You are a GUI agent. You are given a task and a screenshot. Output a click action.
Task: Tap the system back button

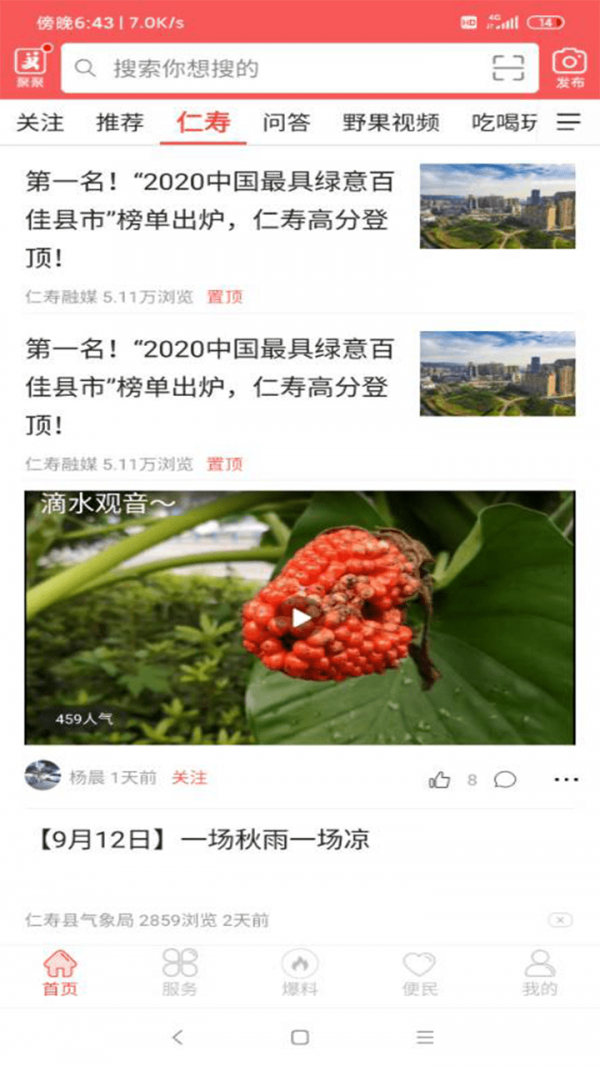click(177, 1037)
